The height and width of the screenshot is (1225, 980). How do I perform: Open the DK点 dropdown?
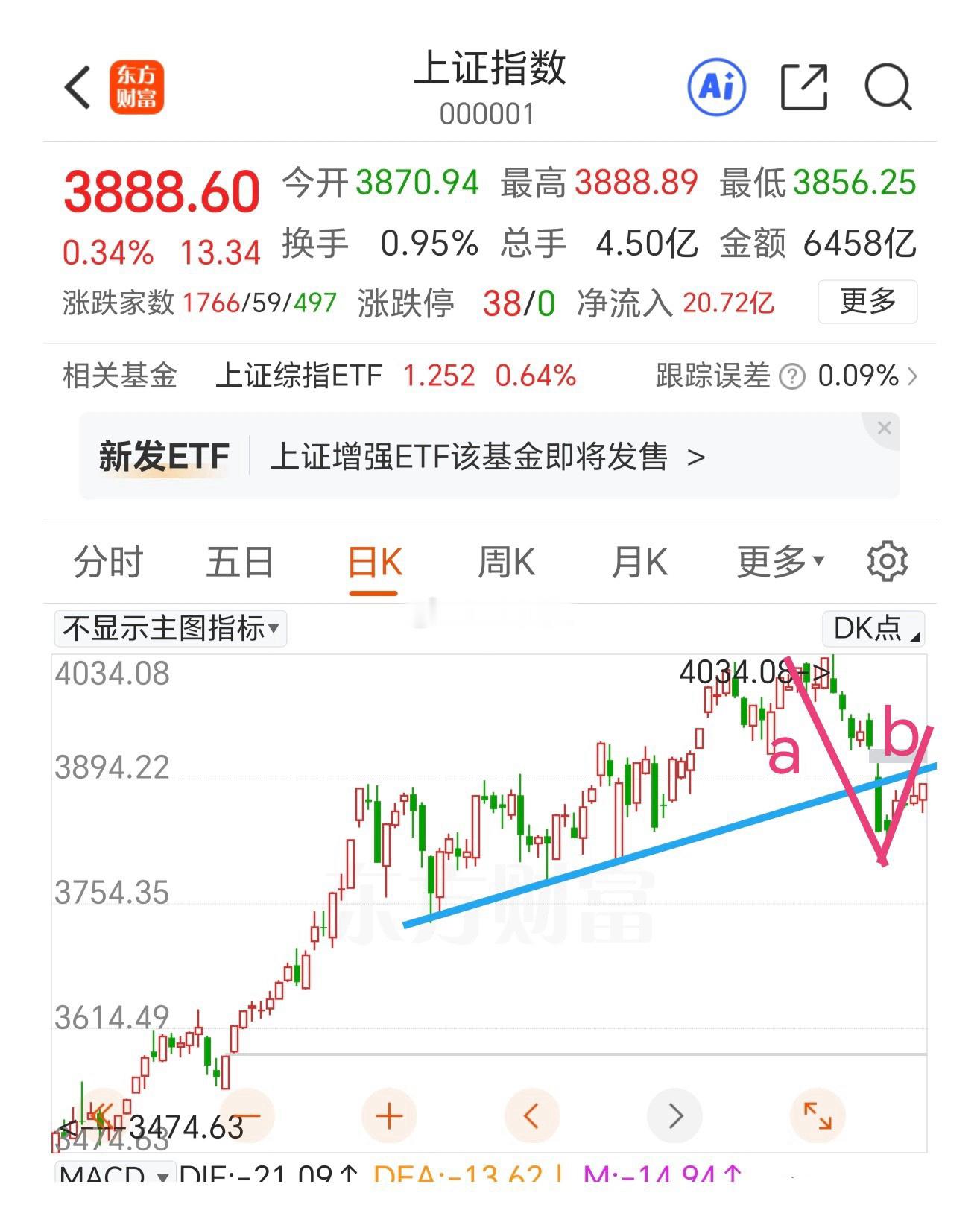pos(872,629)
